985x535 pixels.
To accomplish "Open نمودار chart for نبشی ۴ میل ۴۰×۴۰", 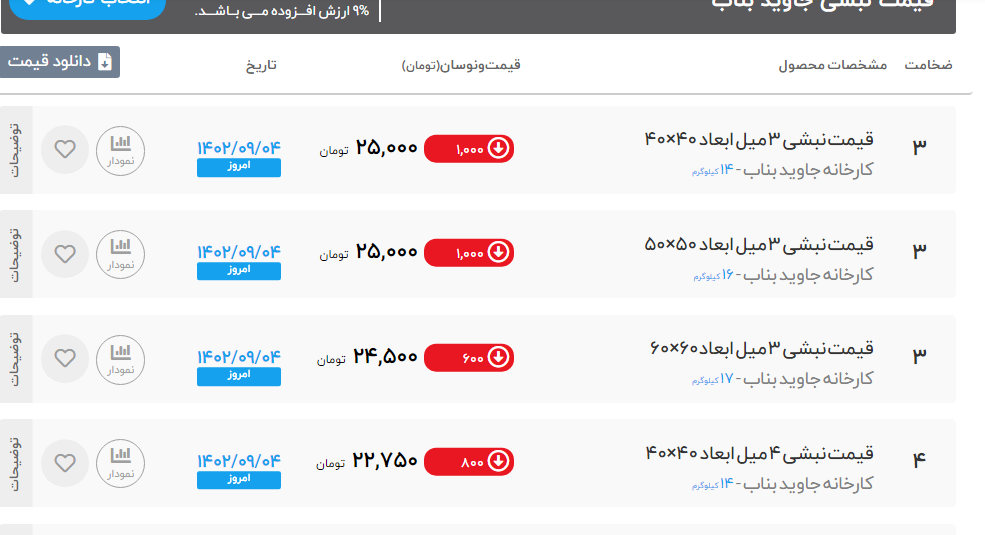I will [x=120, y=462].
